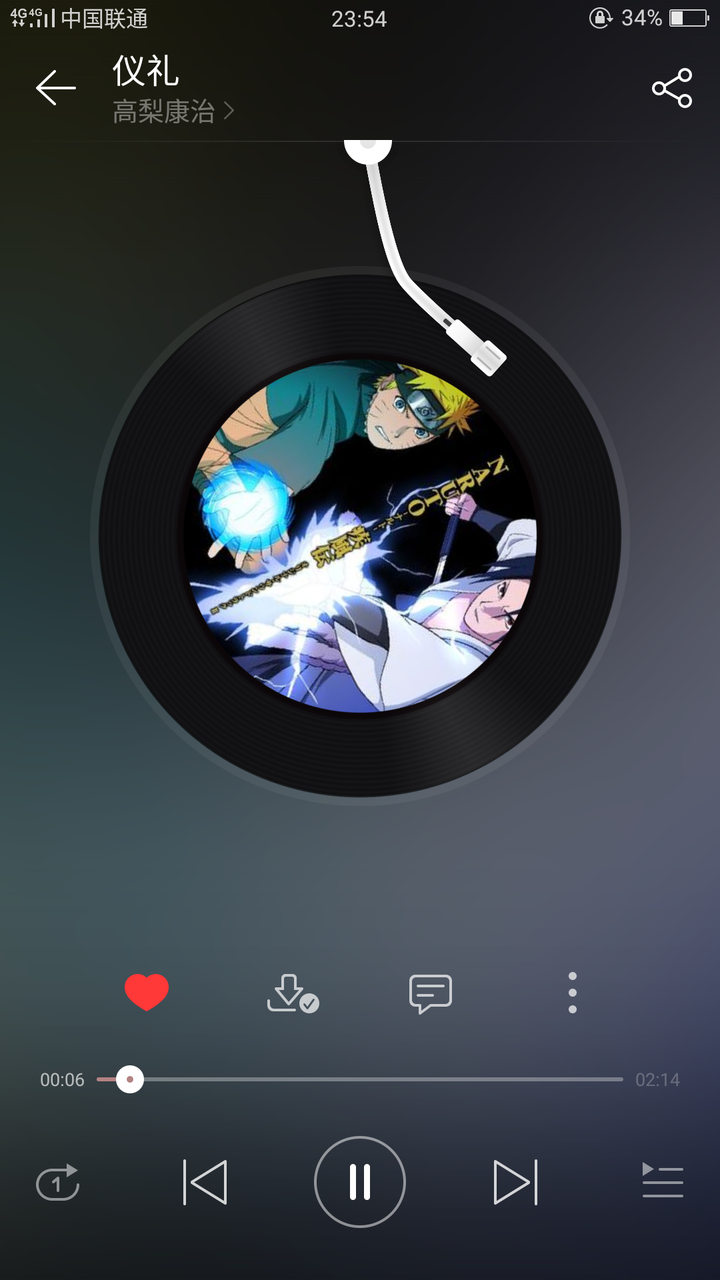This screenshot has height=1280, width=720.
Task: Open artist page for 高梨康治
Action: click(x=172, y=112)
